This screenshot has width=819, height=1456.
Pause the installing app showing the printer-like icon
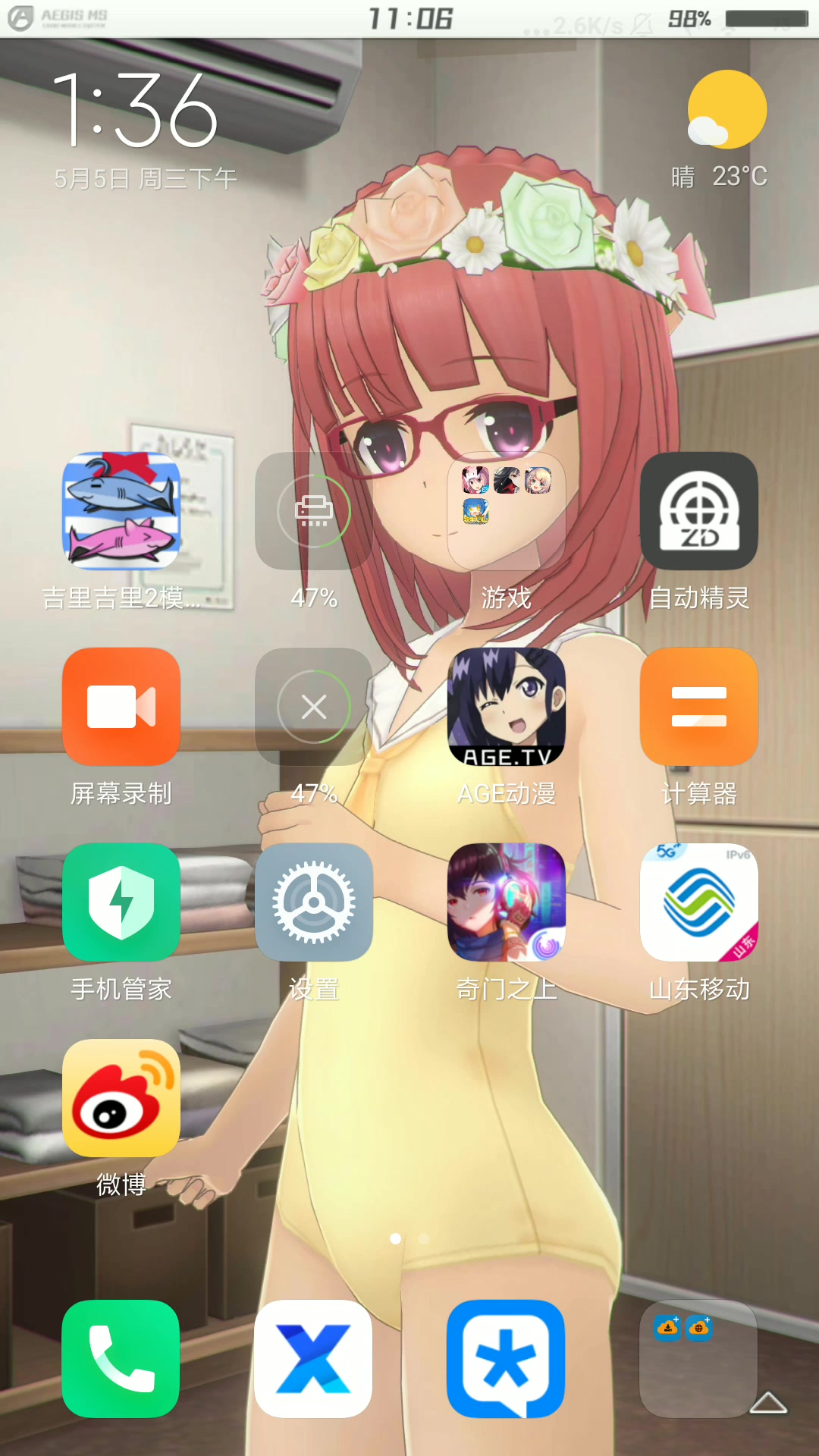pos(314,511)
